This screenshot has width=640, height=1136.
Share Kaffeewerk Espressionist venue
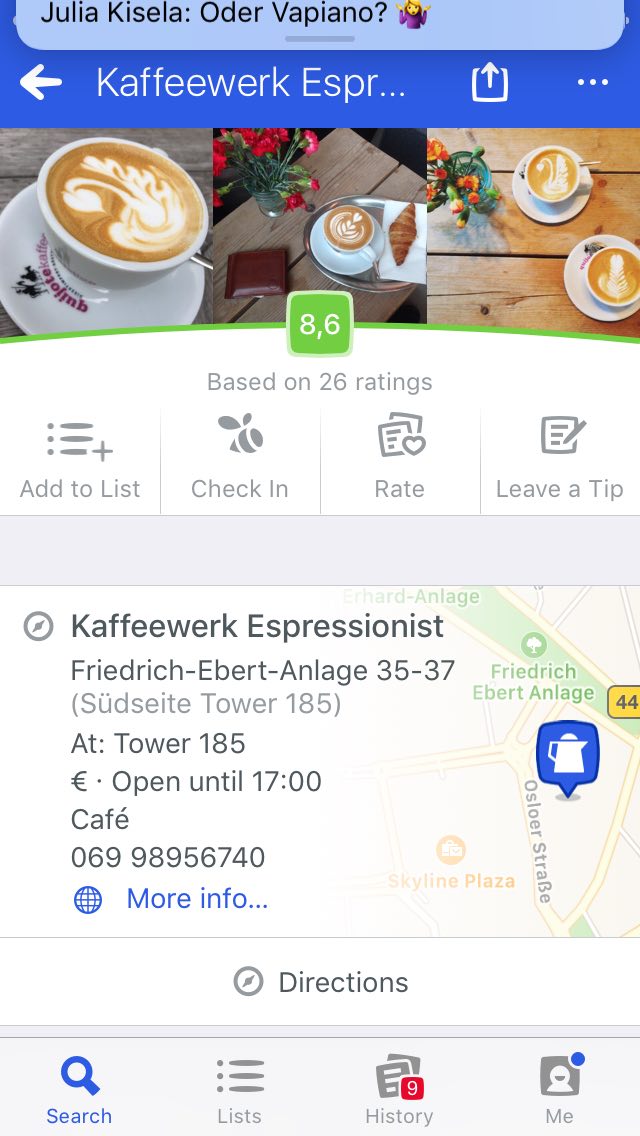pyautogui.click(x=490, y=83)
